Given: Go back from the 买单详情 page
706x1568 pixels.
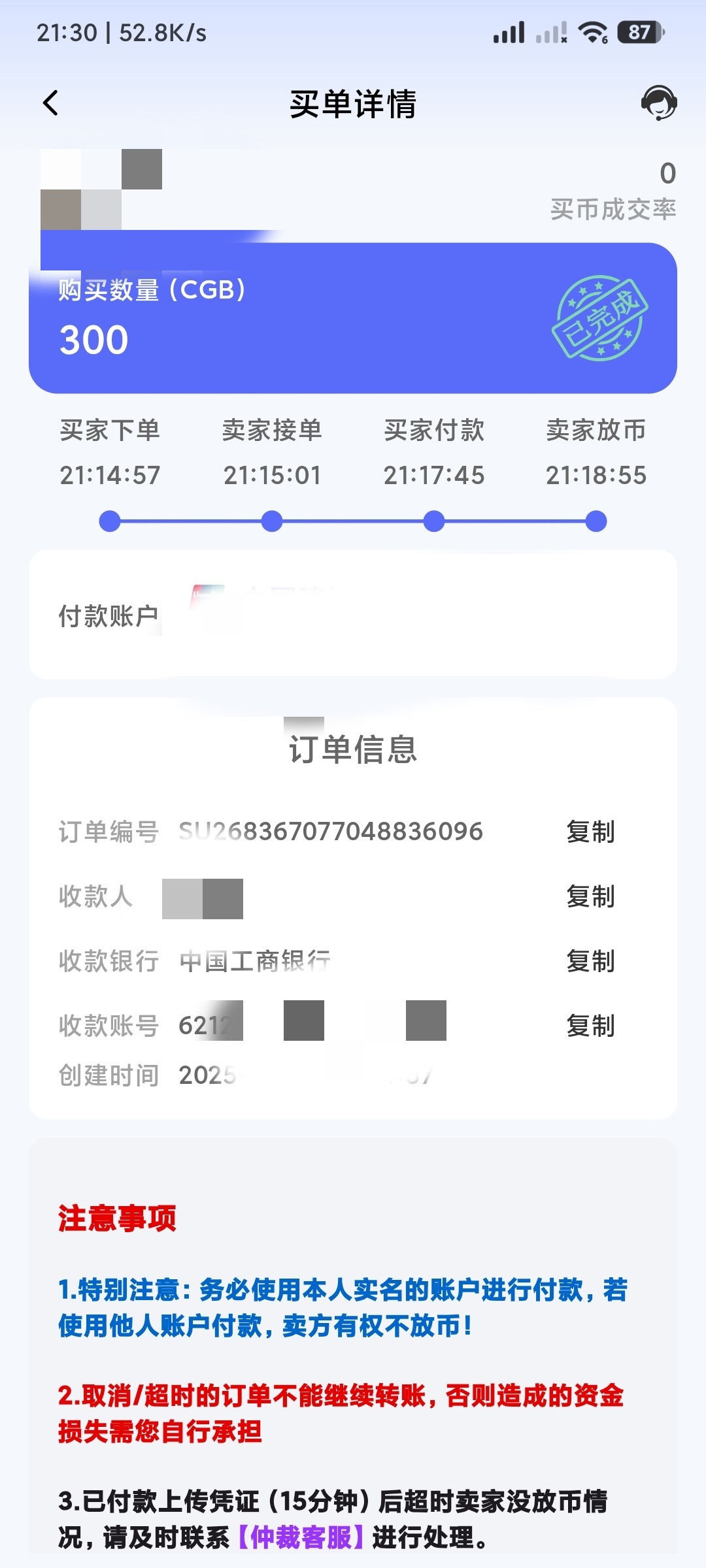Looking at the screenshot, I should point(51,103).
